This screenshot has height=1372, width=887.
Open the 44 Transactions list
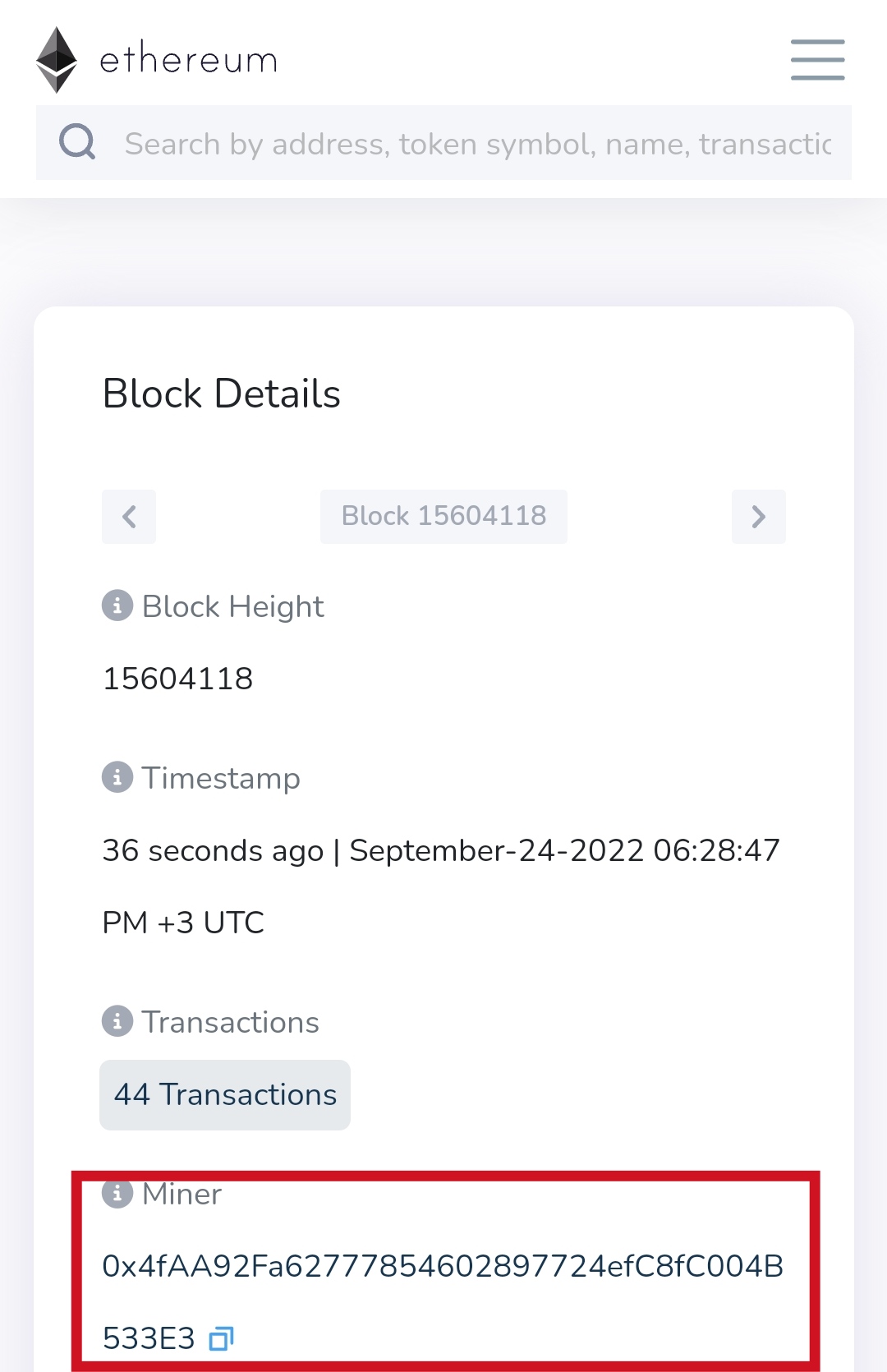click(x=224, y=1094)
